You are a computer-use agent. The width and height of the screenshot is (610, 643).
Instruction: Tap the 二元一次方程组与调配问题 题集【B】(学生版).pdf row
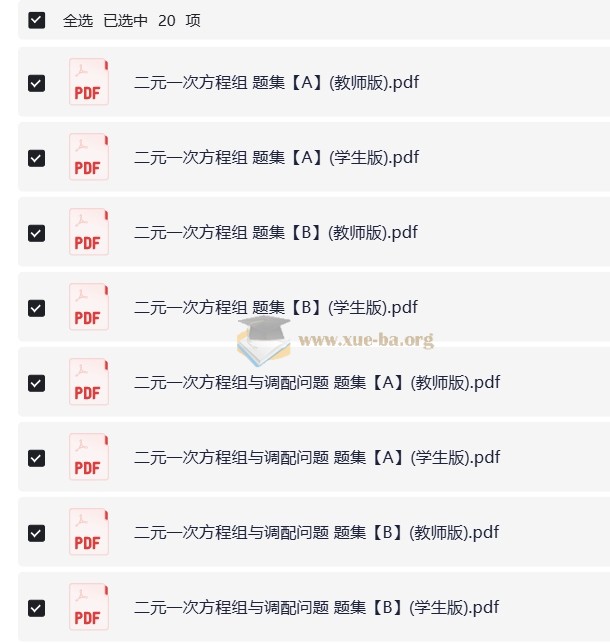pyautogui.click(x=317, y=607)
